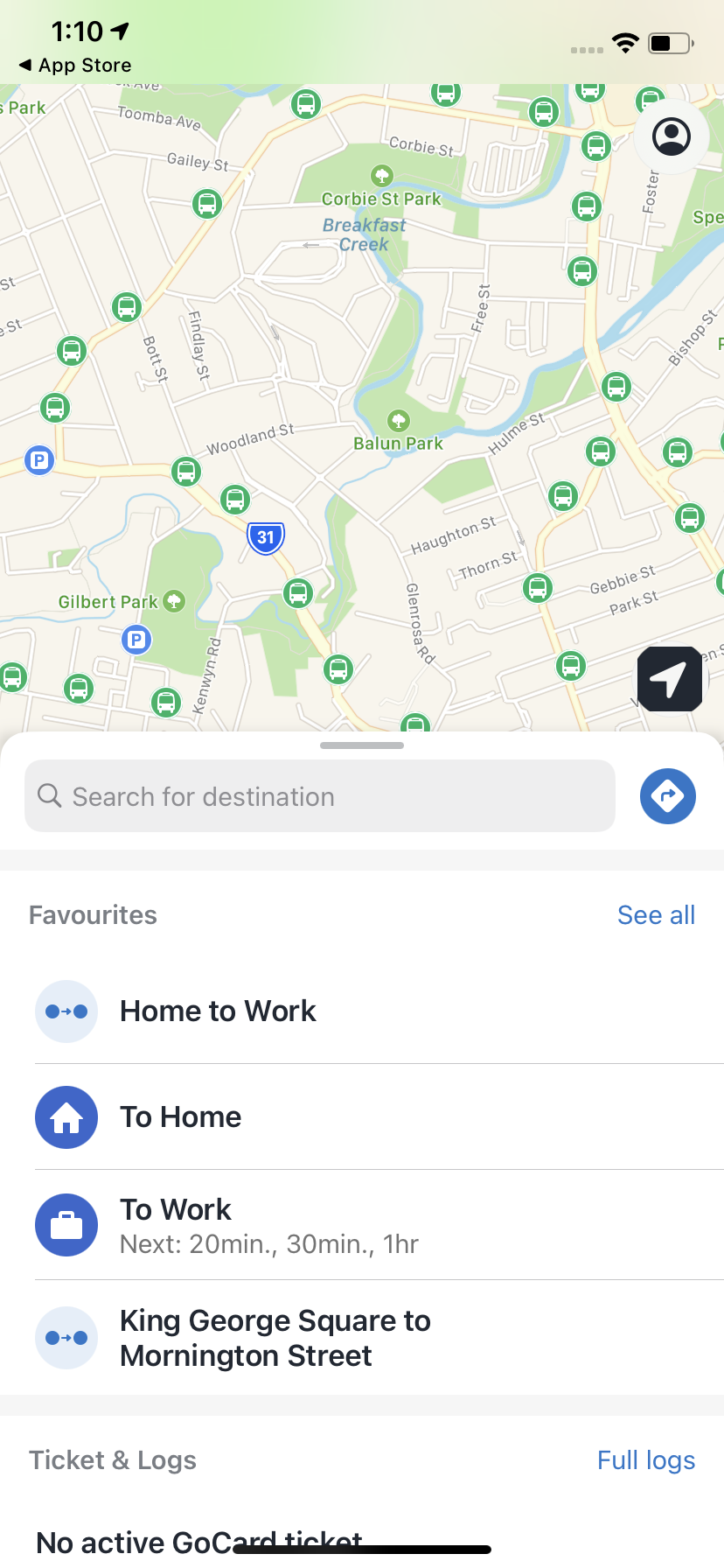This screenshot has width=724, height=1568.
Task: Open King George Square to Mornington Street
Action: 275,1338
